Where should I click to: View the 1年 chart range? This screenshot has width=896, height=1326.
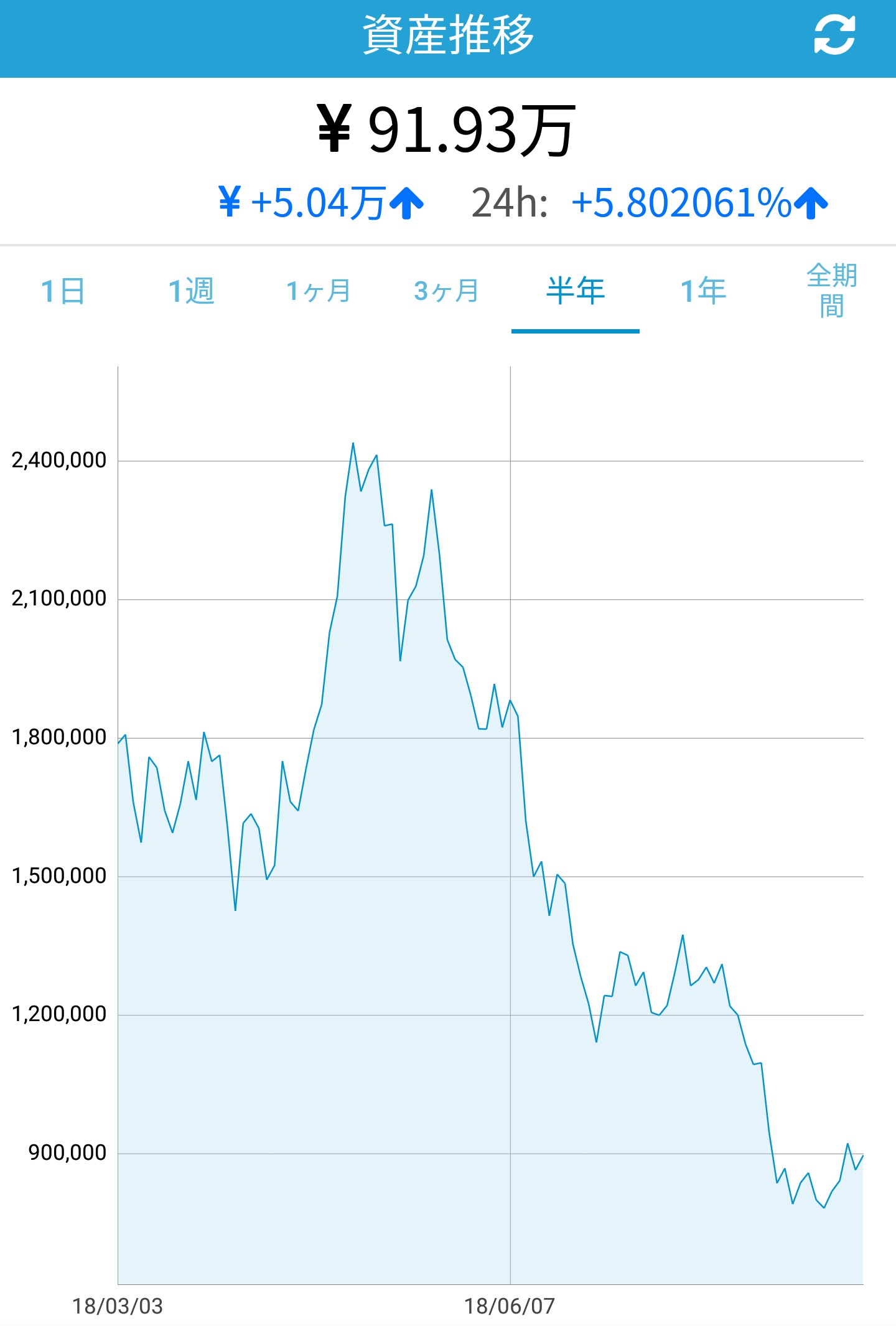[x=704, y=291]
